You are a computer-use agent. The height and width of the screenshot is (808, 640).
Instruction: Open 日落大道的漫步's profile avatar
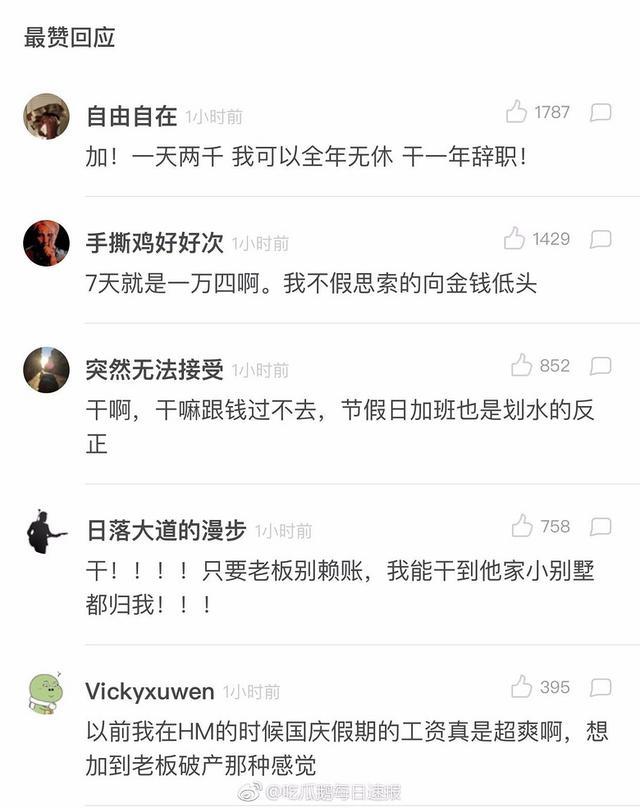[46, 531]
